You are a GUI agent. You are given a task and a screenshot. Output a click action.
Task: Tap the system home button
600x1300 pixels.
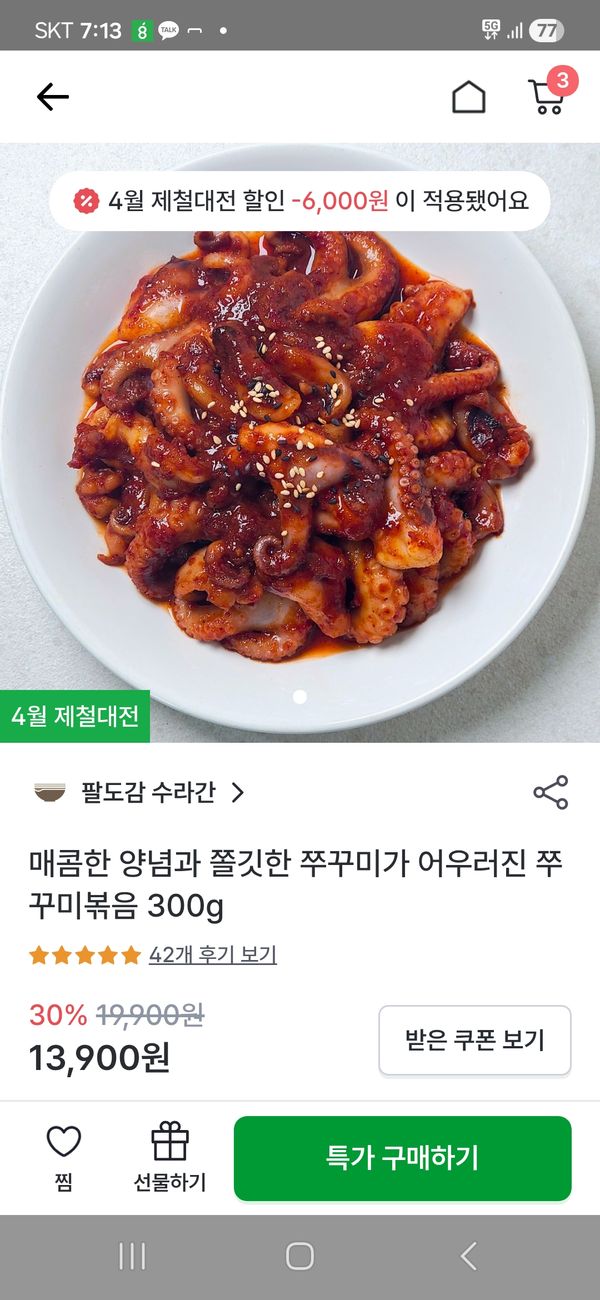300,1256
